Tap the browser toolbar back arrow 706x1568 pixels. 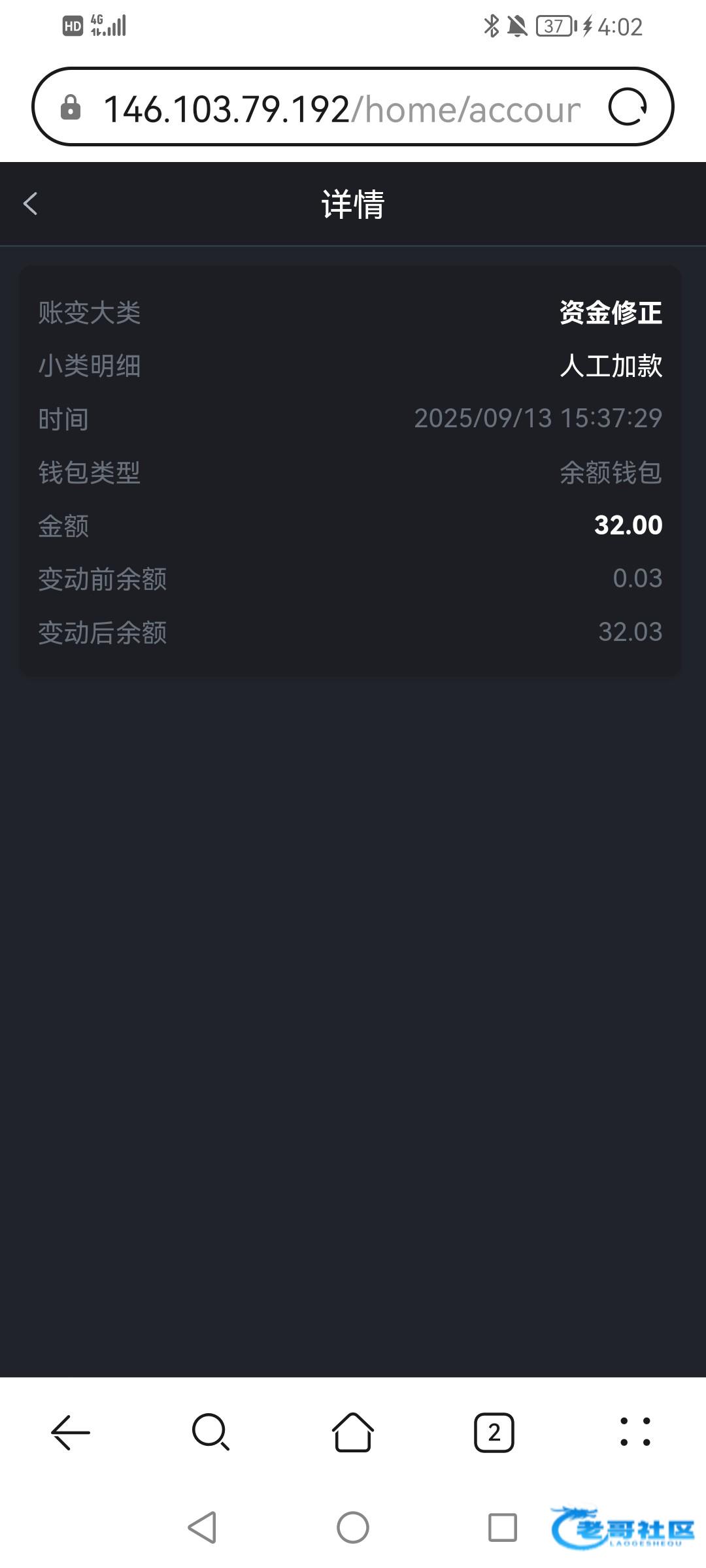[x=71, y=1433]
